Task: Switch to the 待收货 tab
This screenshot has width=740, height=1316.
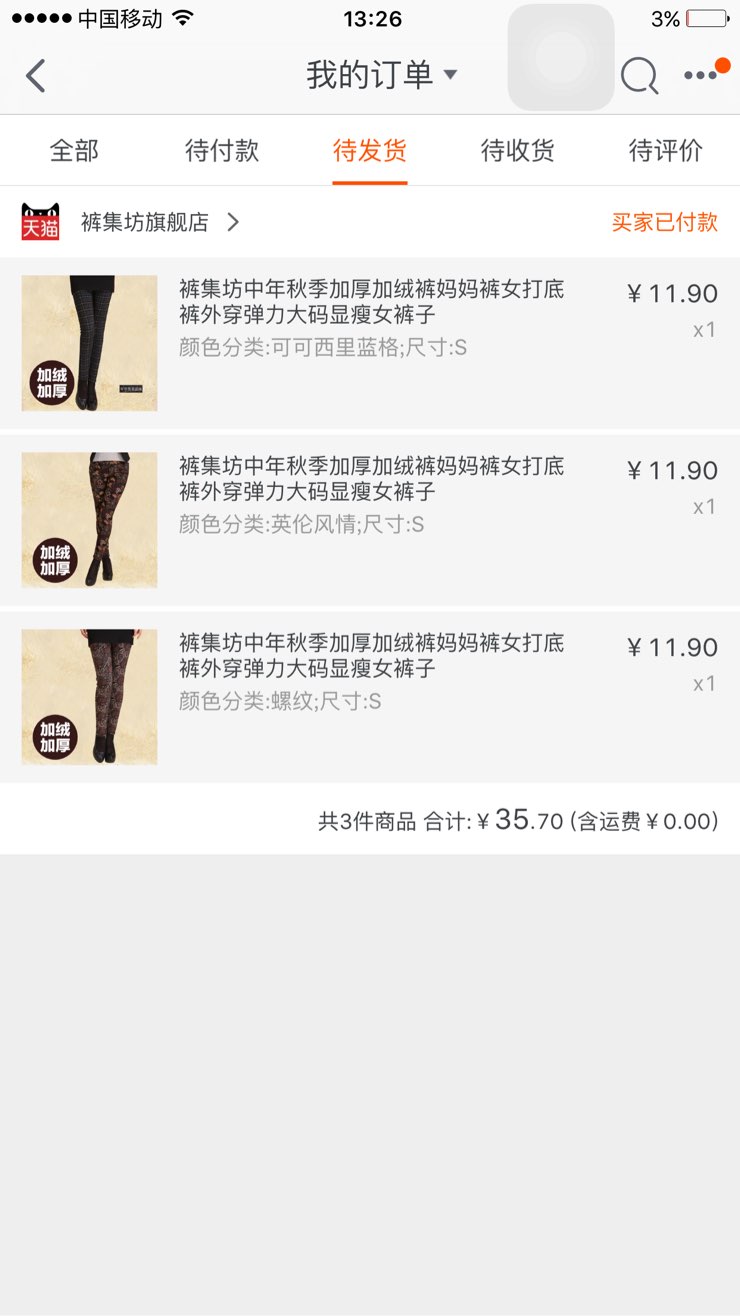Action: coord(518,151)
